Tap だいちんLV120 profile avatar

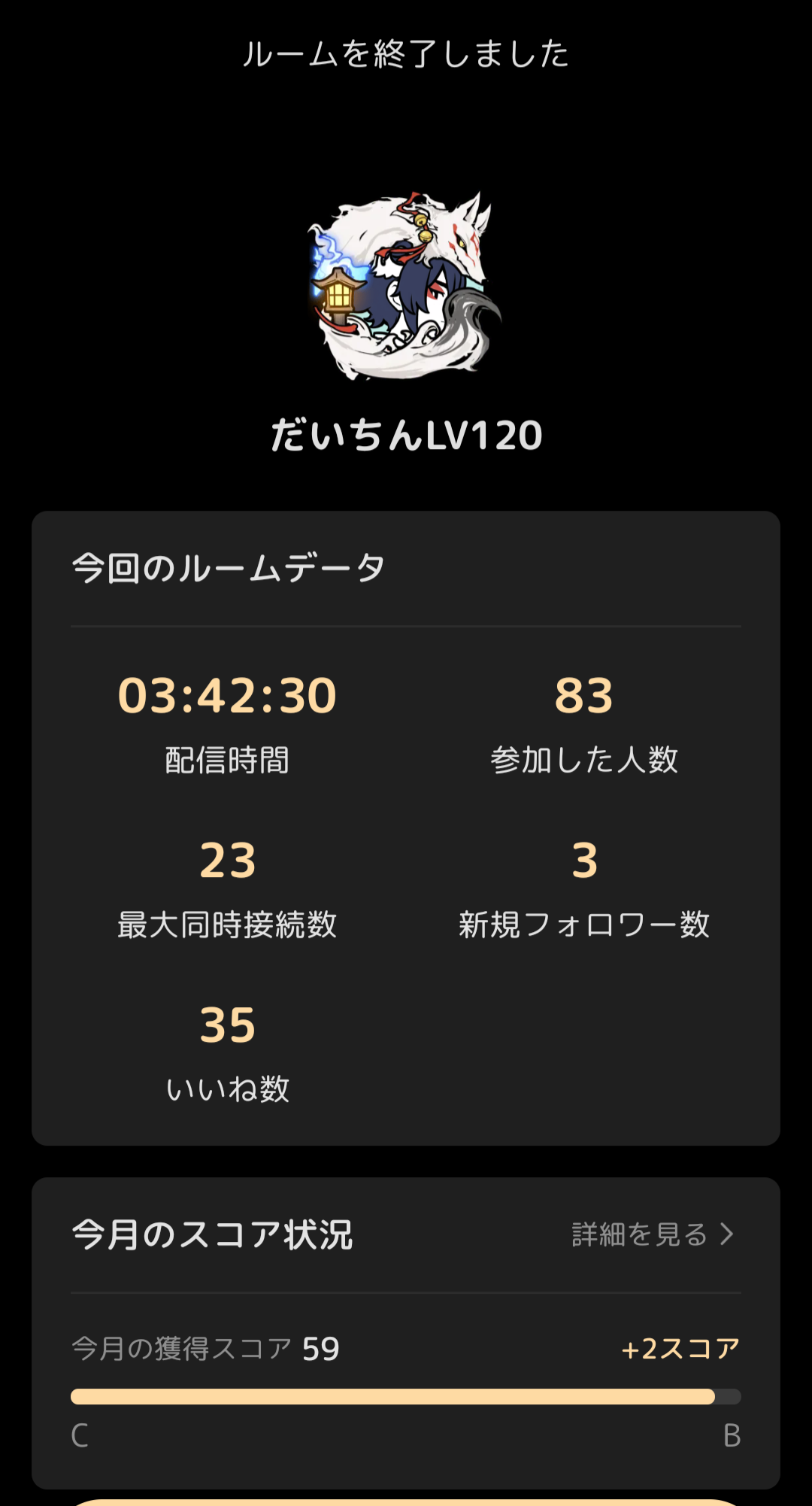[x=405, y=286]
